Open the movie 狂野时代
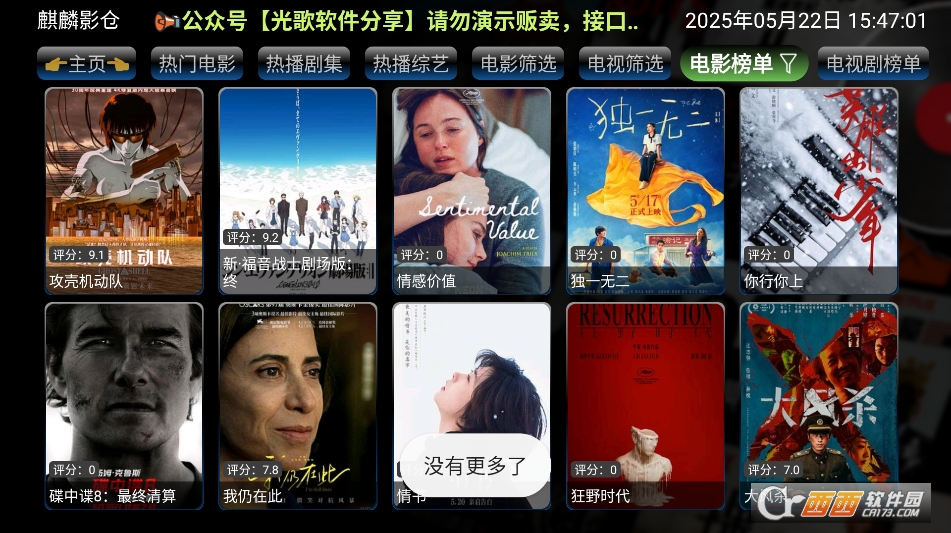This screenshot has height=533, width=951. tap(646, 400)
